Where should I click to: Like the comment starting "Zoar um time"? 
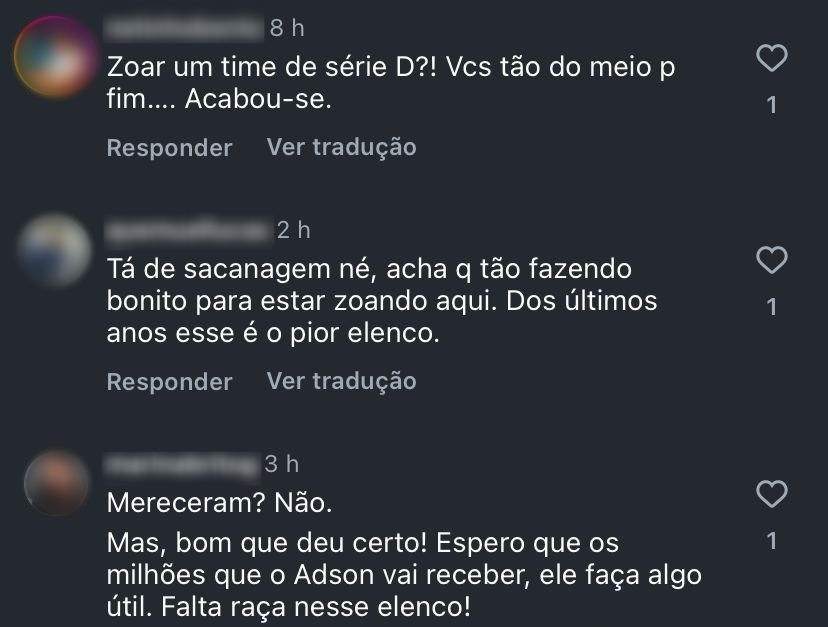pos(771,59)
